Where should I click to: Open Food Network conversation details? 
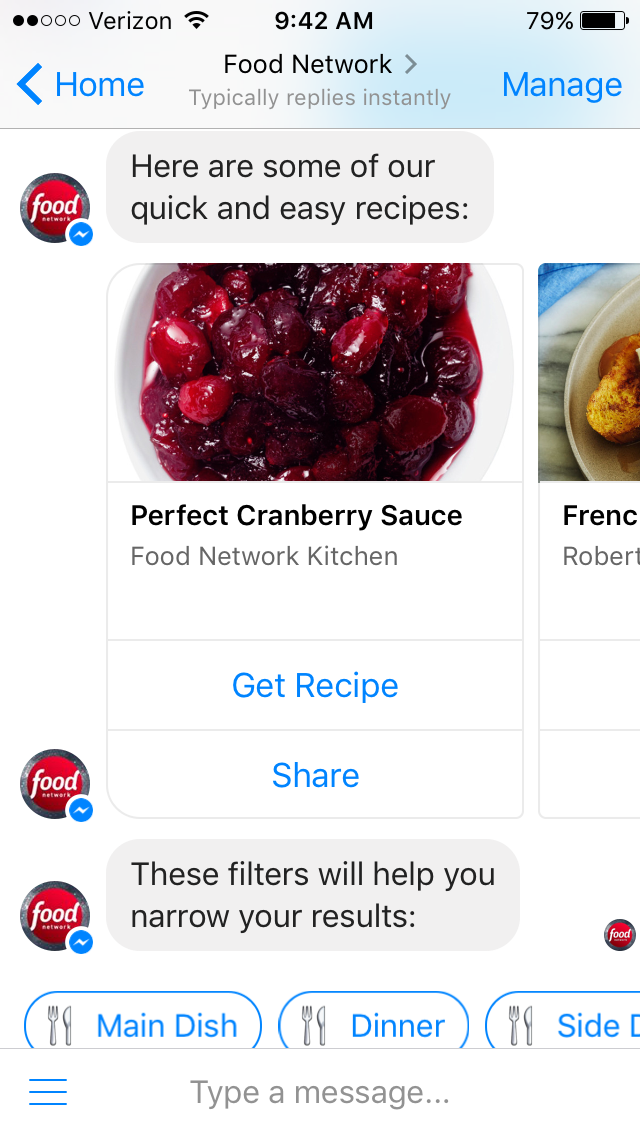pos(319,66)
